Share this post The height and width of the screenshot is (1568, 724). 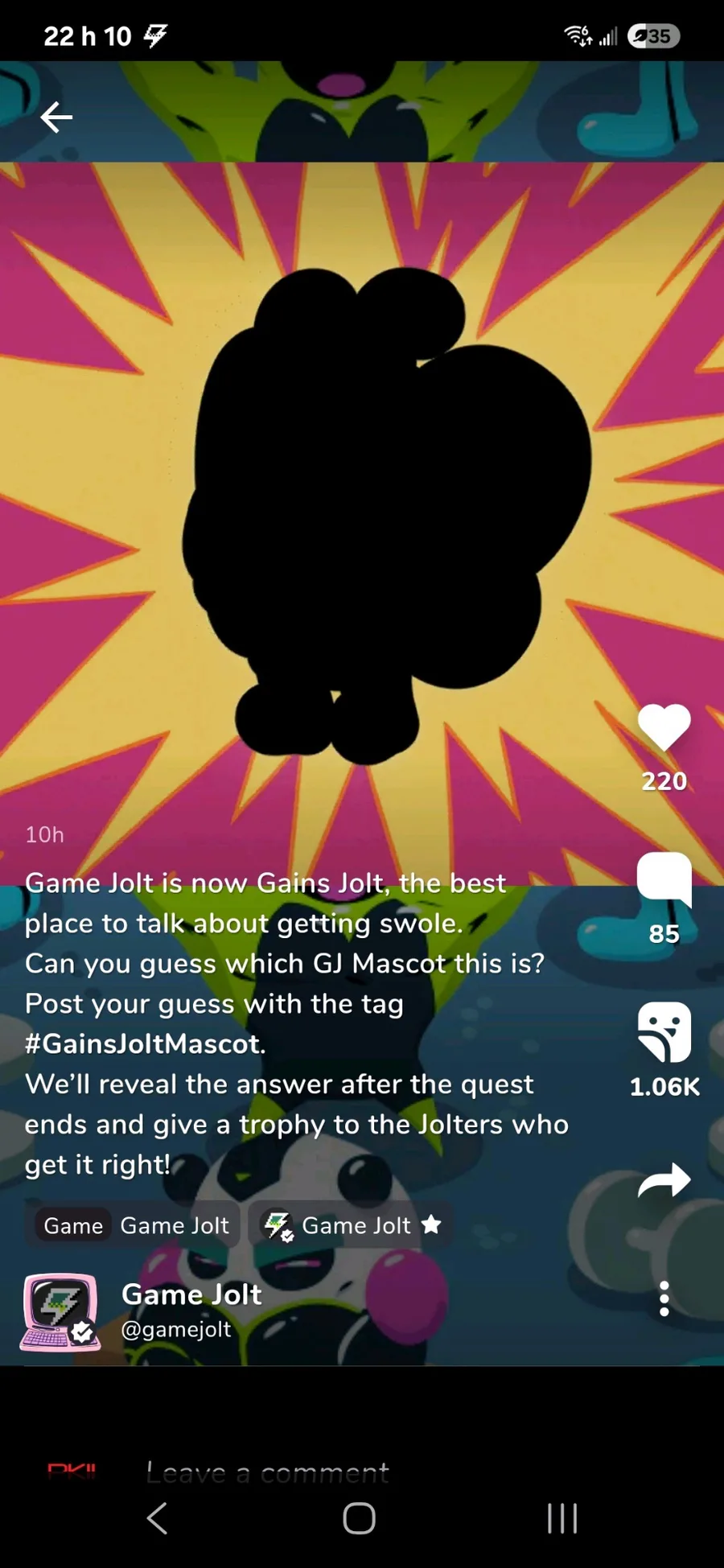tap(664, 1181)
